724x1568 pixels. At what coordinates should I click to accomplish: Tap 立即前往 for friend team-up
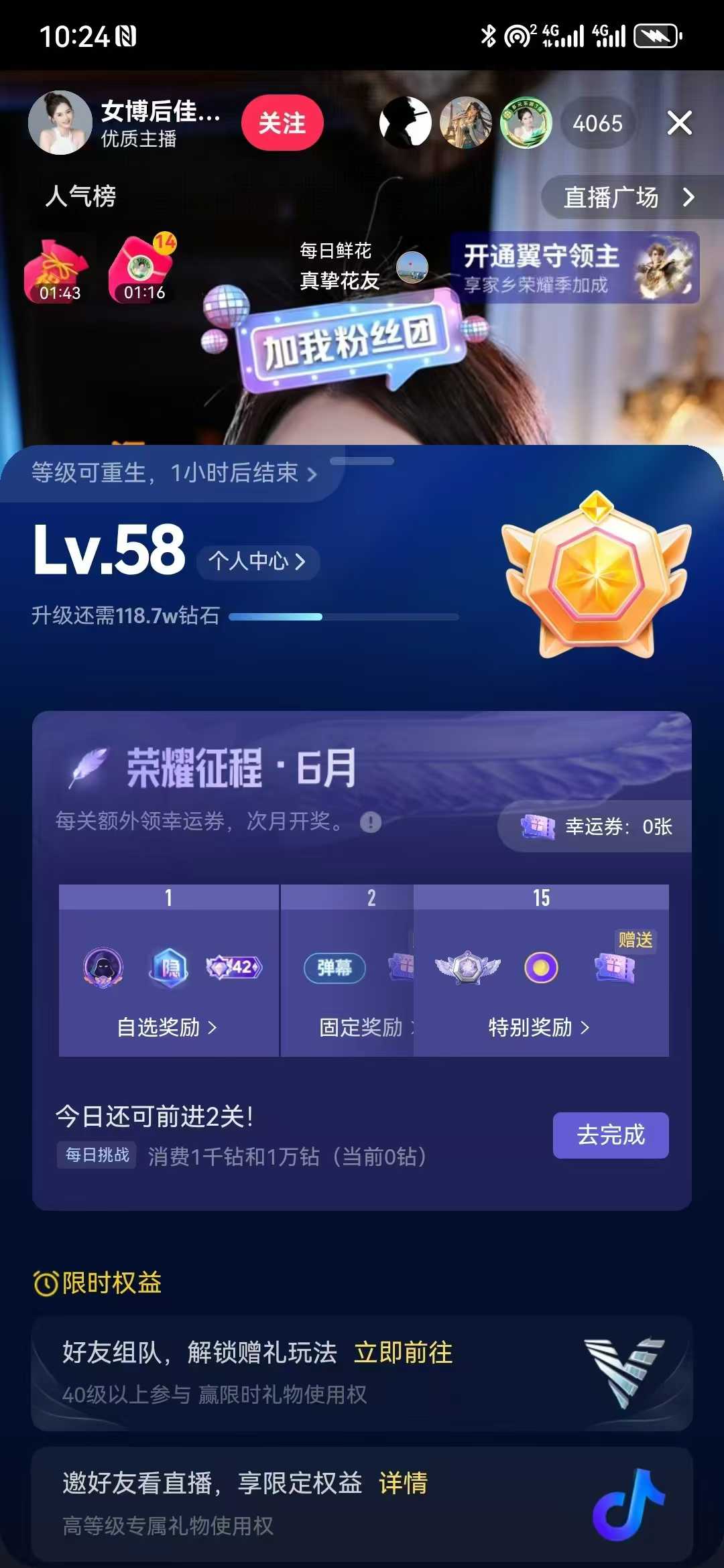(403, 1353)
